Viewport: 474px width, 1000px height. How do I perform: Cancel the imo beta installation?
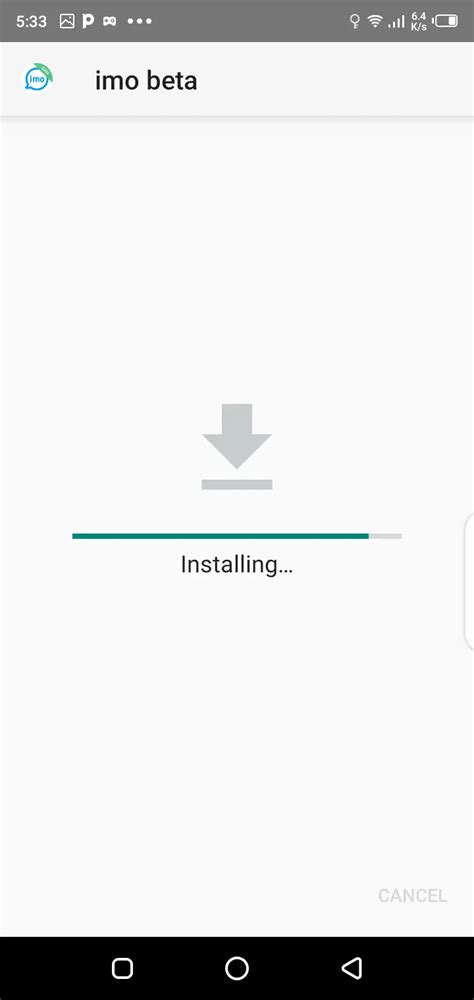click(412, 895)
